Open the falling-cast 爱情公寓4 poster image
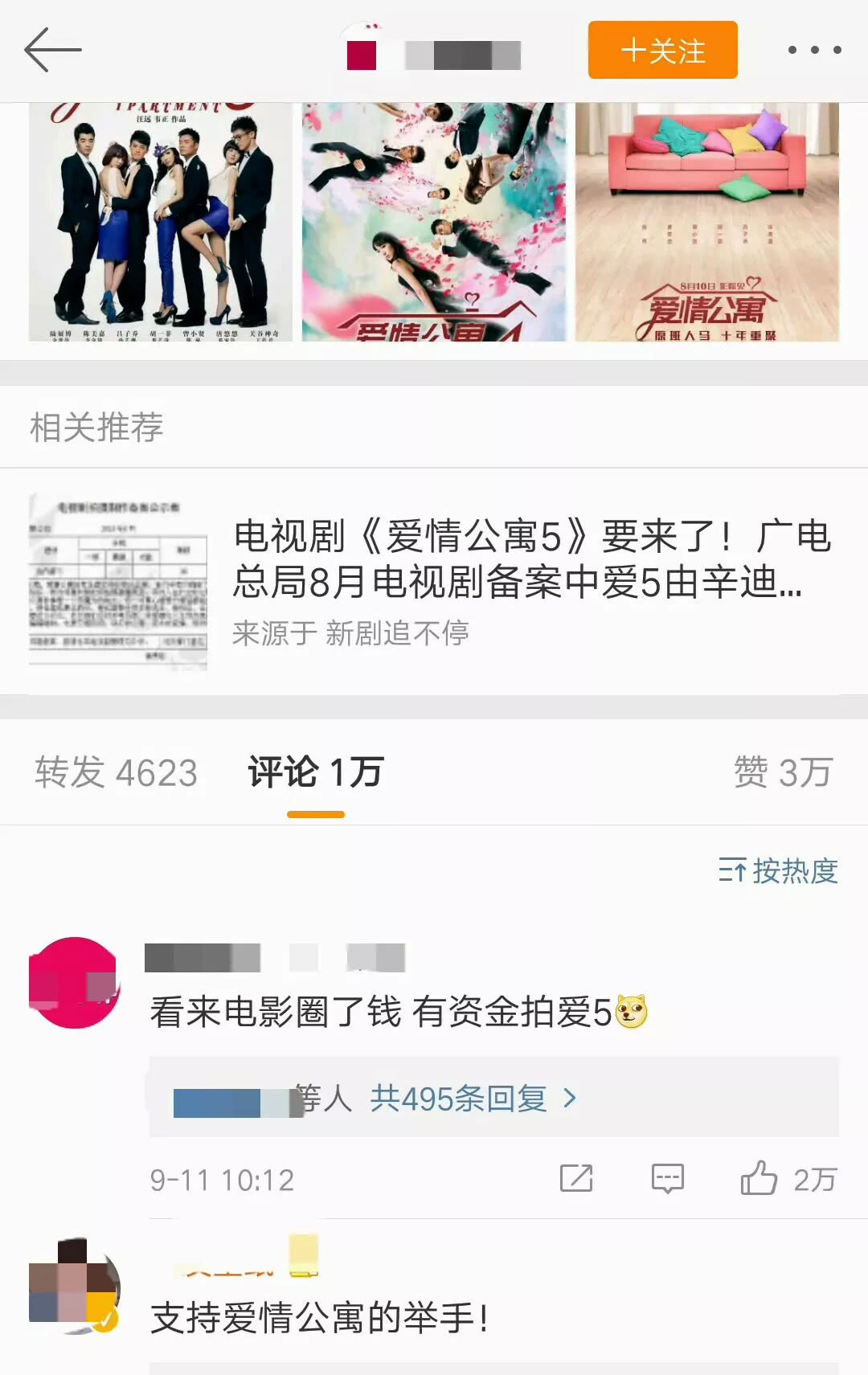Viewport: 868px width, 1375px height. coord(434,223)
